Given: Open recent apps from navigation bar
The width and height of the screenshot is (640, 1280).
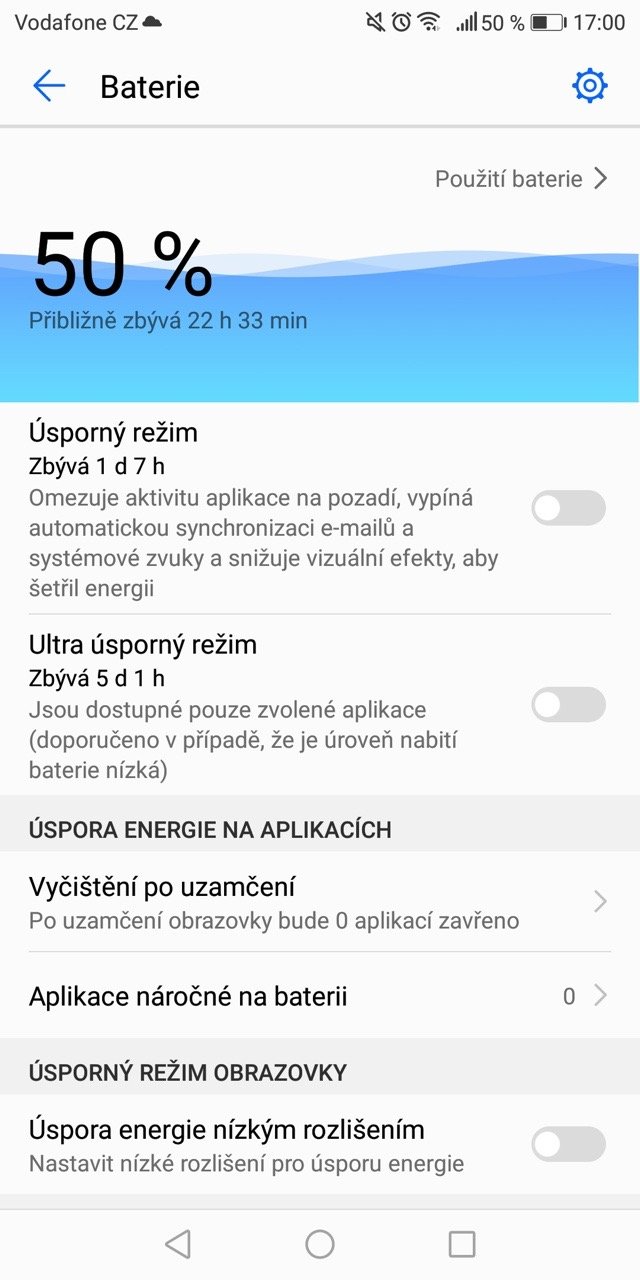Looking at the screenshot, I should (x=462, y=1244).
